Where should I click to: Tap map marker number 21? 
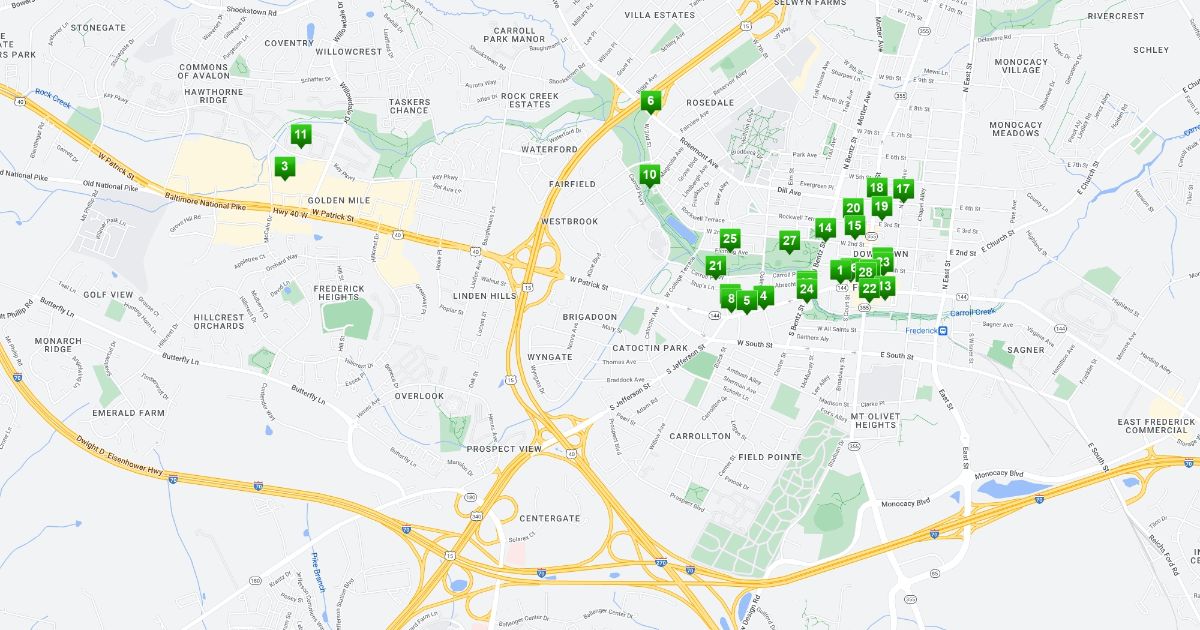[716, 267]
